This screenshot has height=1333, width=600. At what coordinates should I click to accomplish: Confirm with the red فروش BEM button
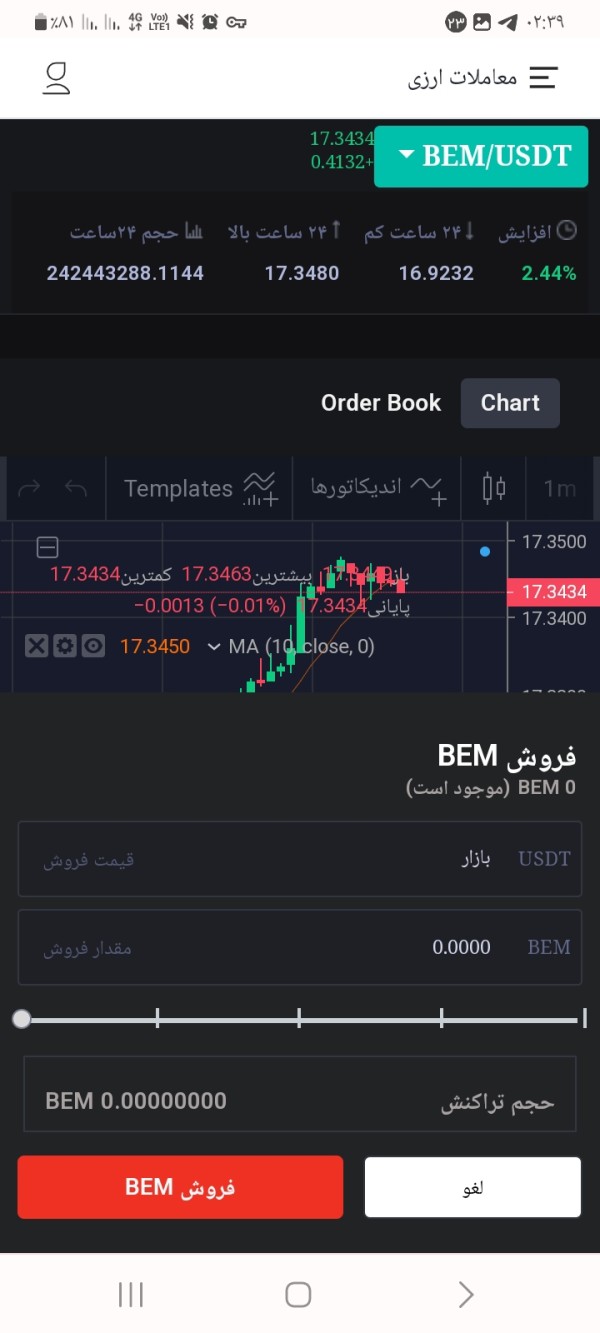[180, 1187]
